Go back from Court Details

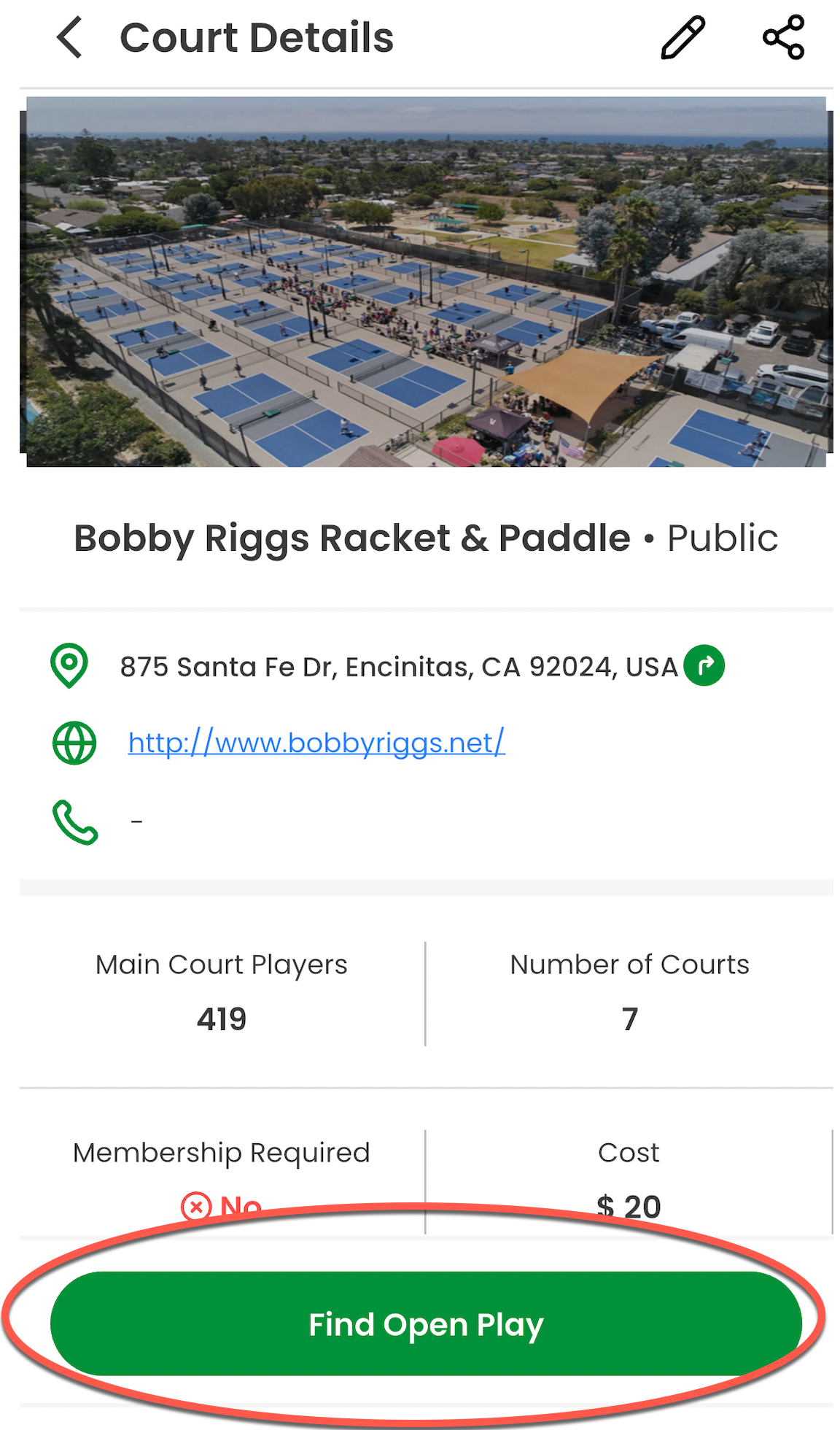coord(70,38)
